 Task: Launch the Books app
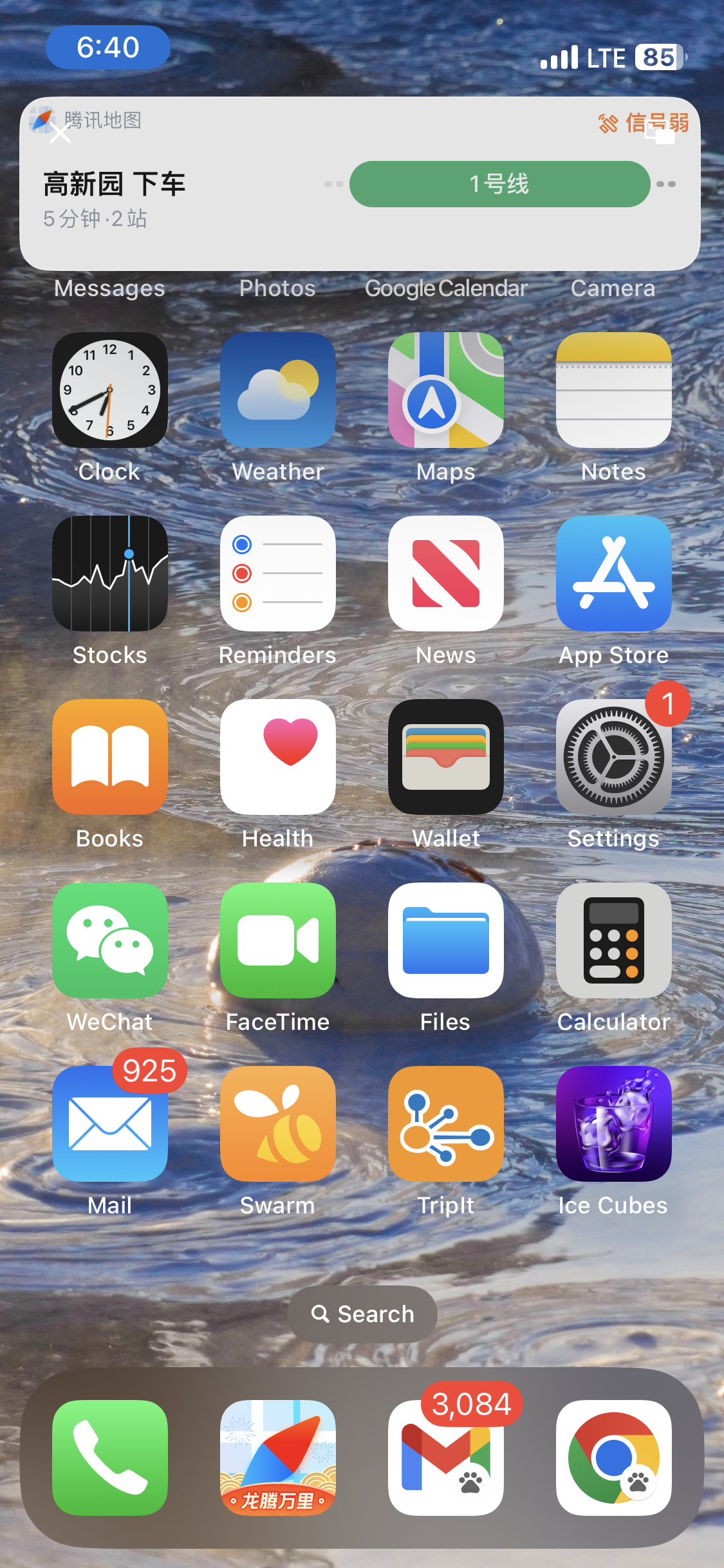pos(110,757)
